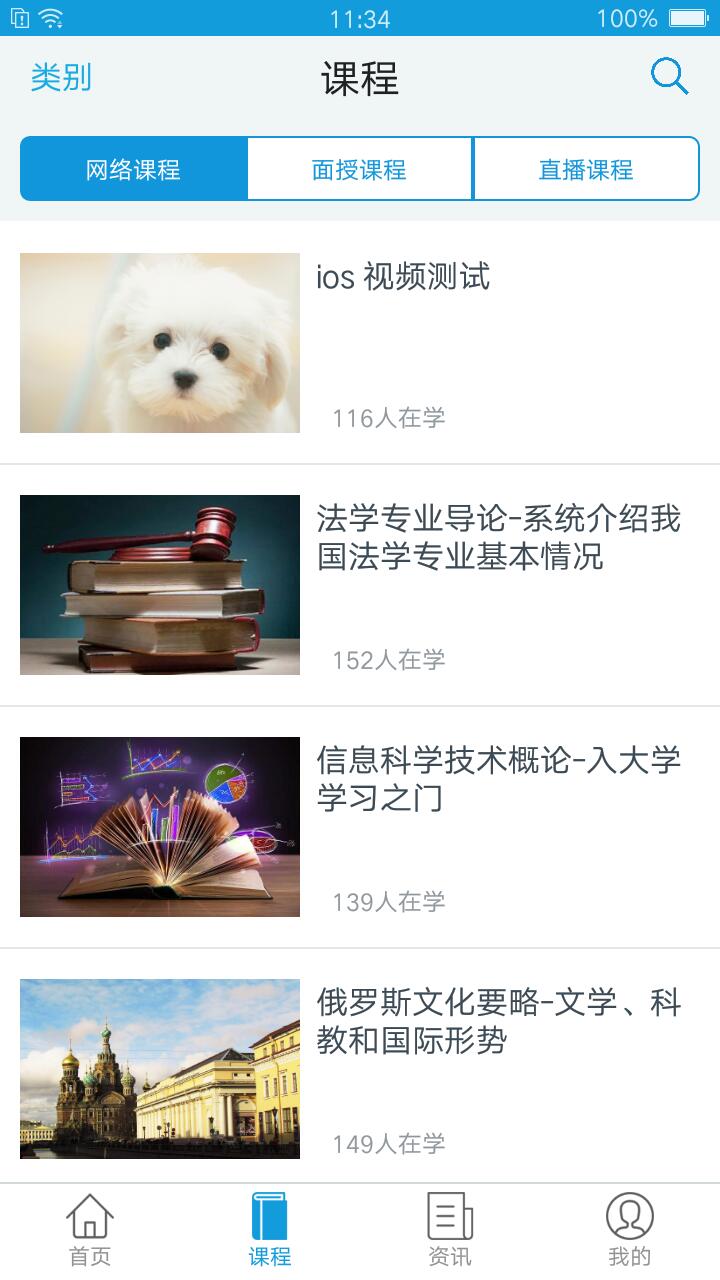This screenshot has width=720, height=1280.
Task: Tap the '152人在学' label under the law course
Action: 390,660
